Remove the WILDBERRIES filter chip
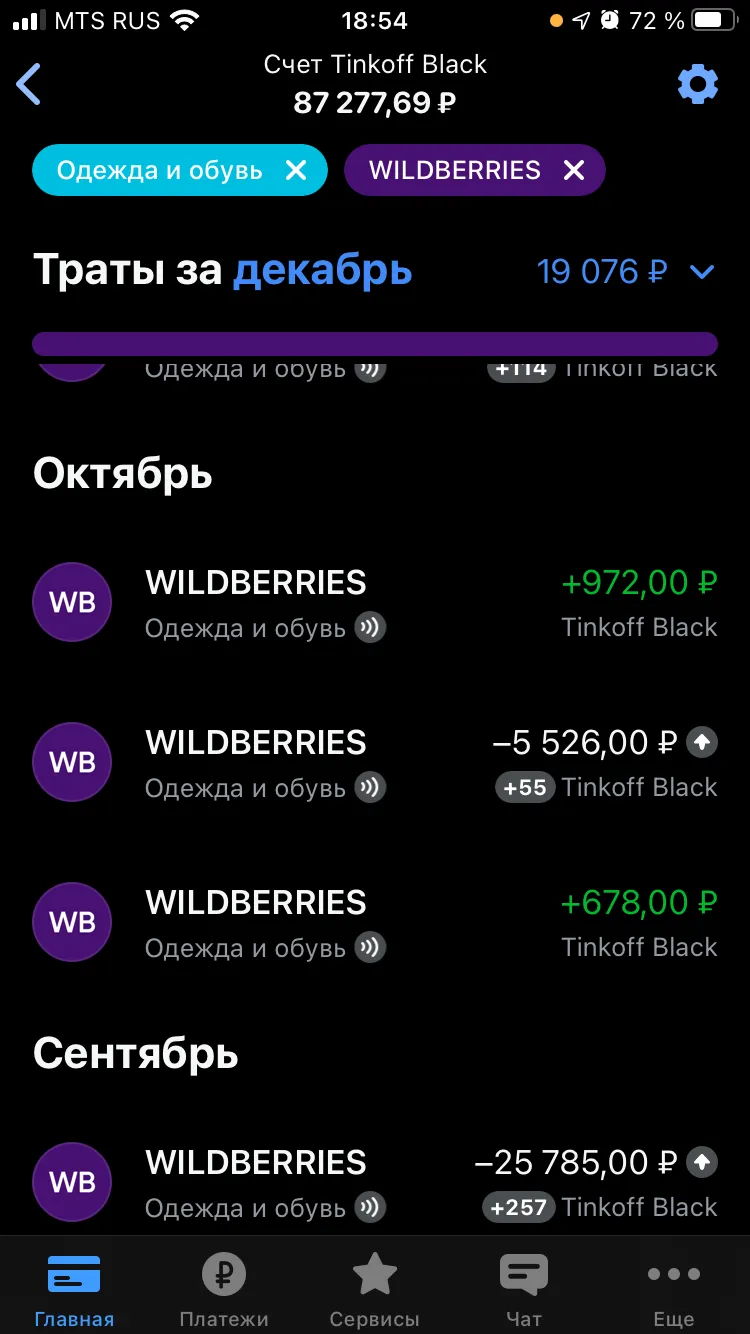The height and width of the screenshot is (1334, 750). (x=573, y=170)
